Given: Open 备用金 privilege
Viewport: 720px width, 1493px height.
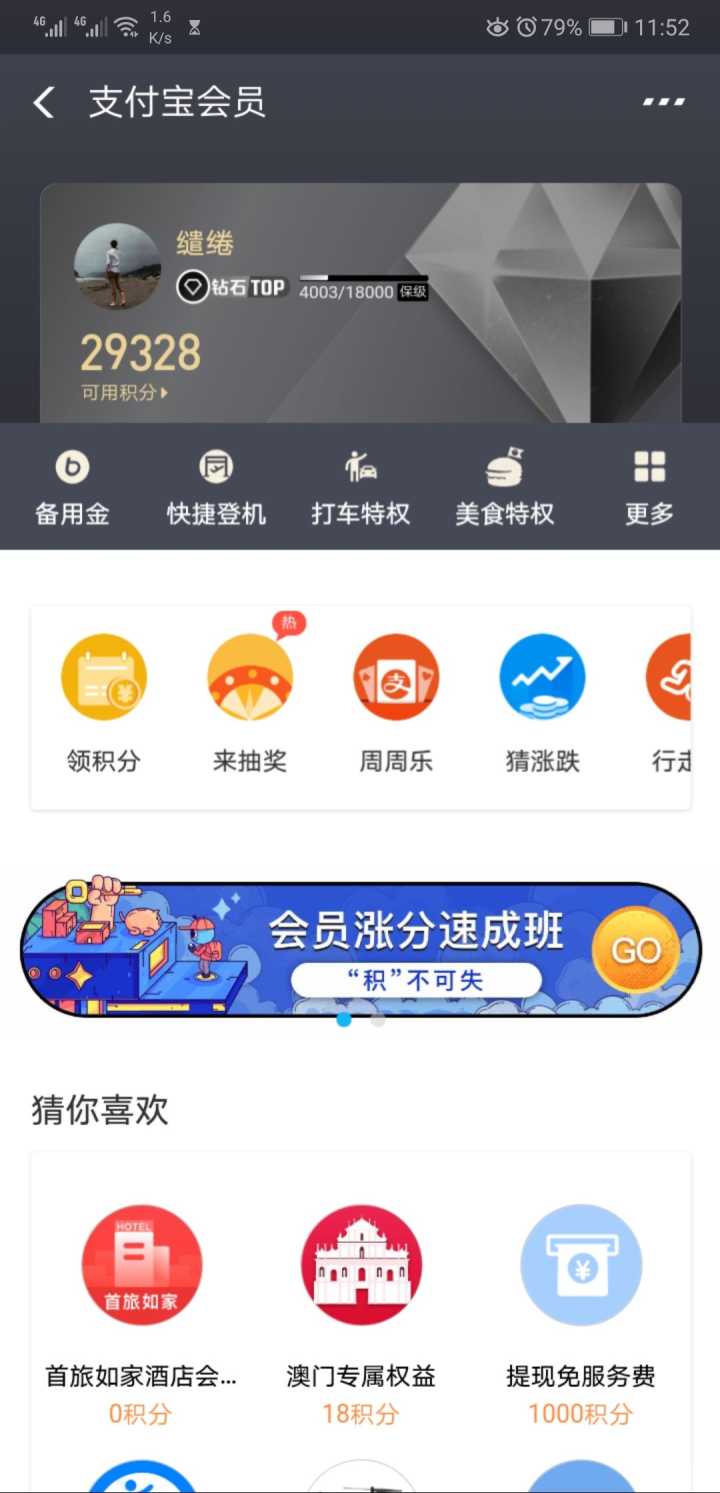Looking at the screenshot, I should coord(72,488).
